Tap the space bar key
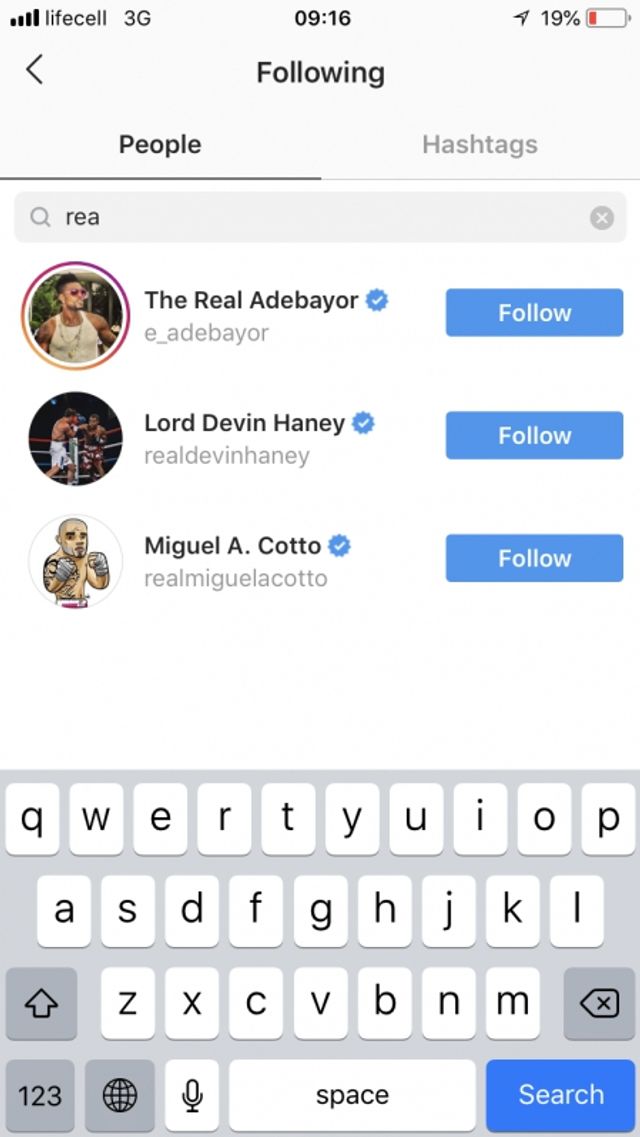 352,1095
